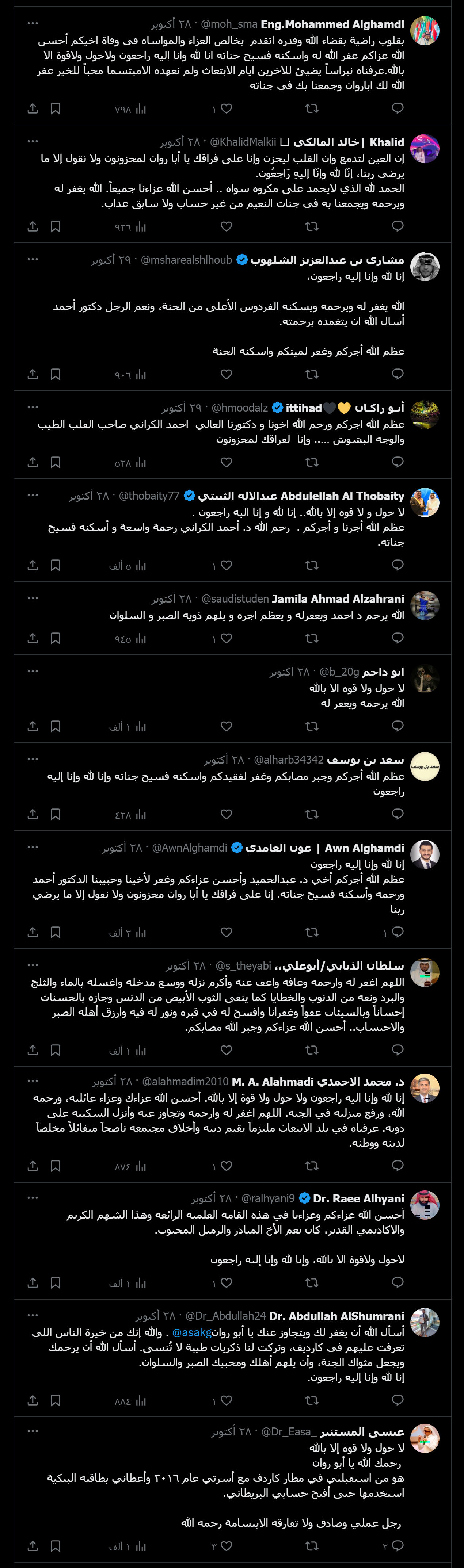Viewport: 464px width, 1568px height.
Task: Like Eng.Mohammed Alghamdi's reply
Action: [226, 108]
